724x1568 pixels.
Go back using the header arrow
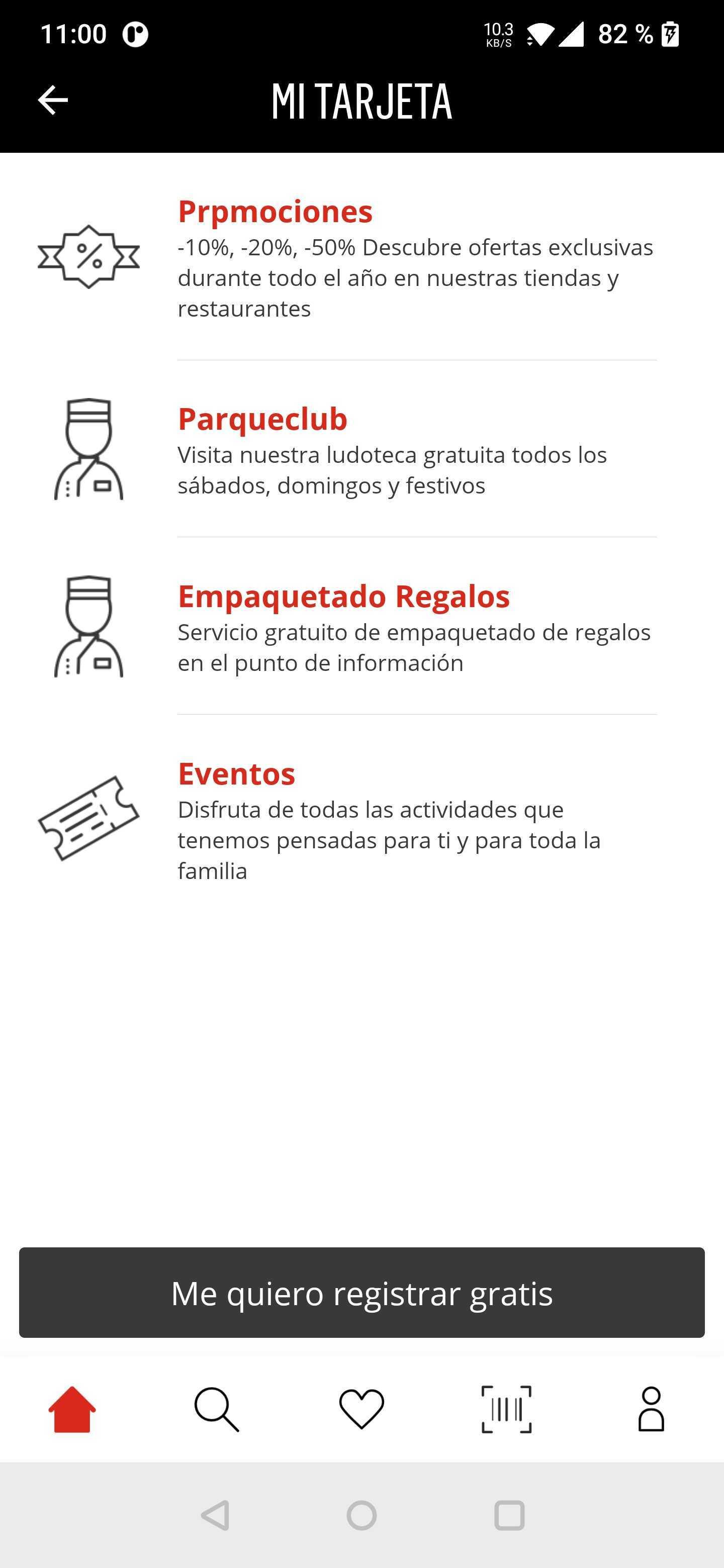53,100
